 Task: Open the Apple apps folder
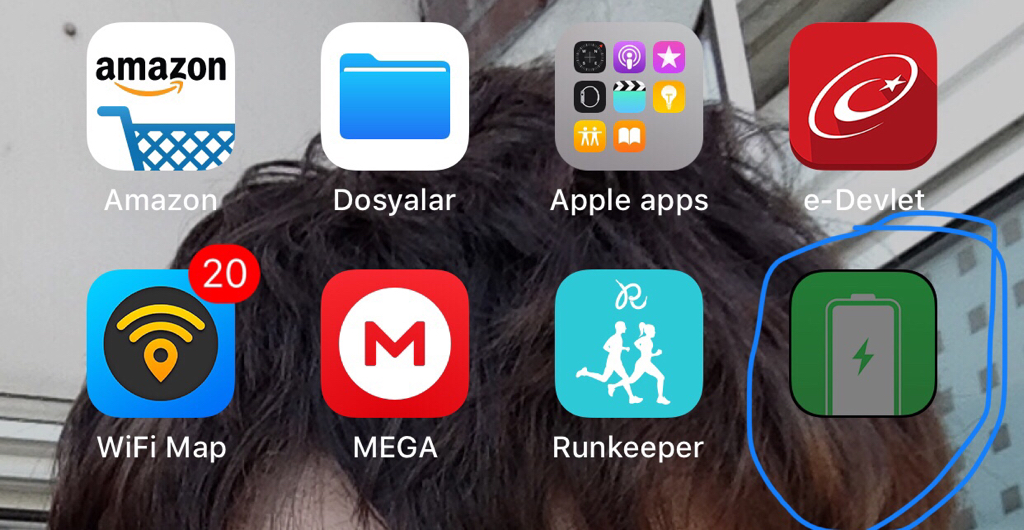pyautogui.click(x=629, y=96)
